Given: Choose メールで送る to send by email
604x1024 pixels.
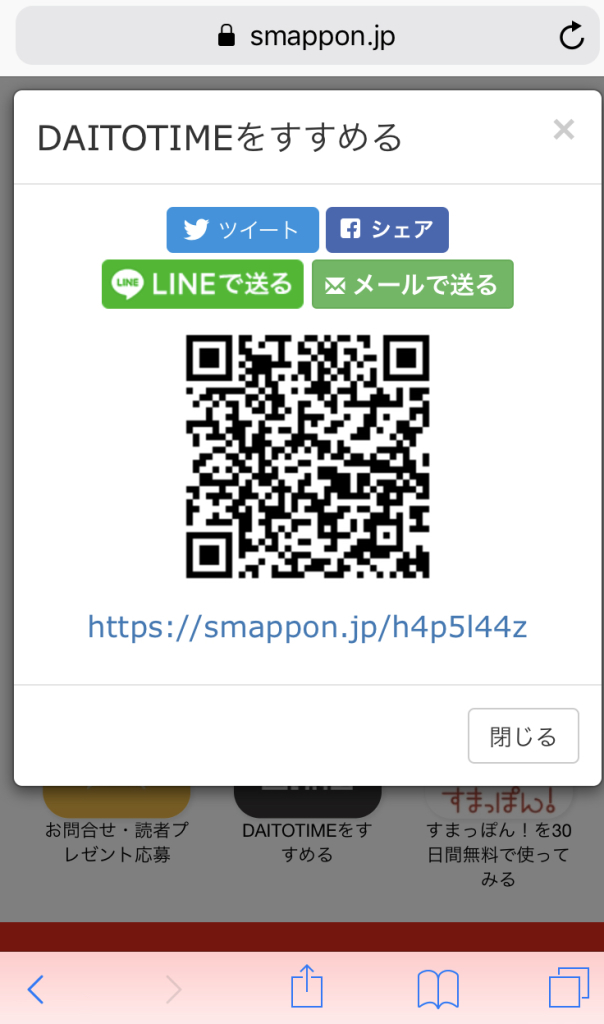Looking at the screenshot, I should coord(412,285).
